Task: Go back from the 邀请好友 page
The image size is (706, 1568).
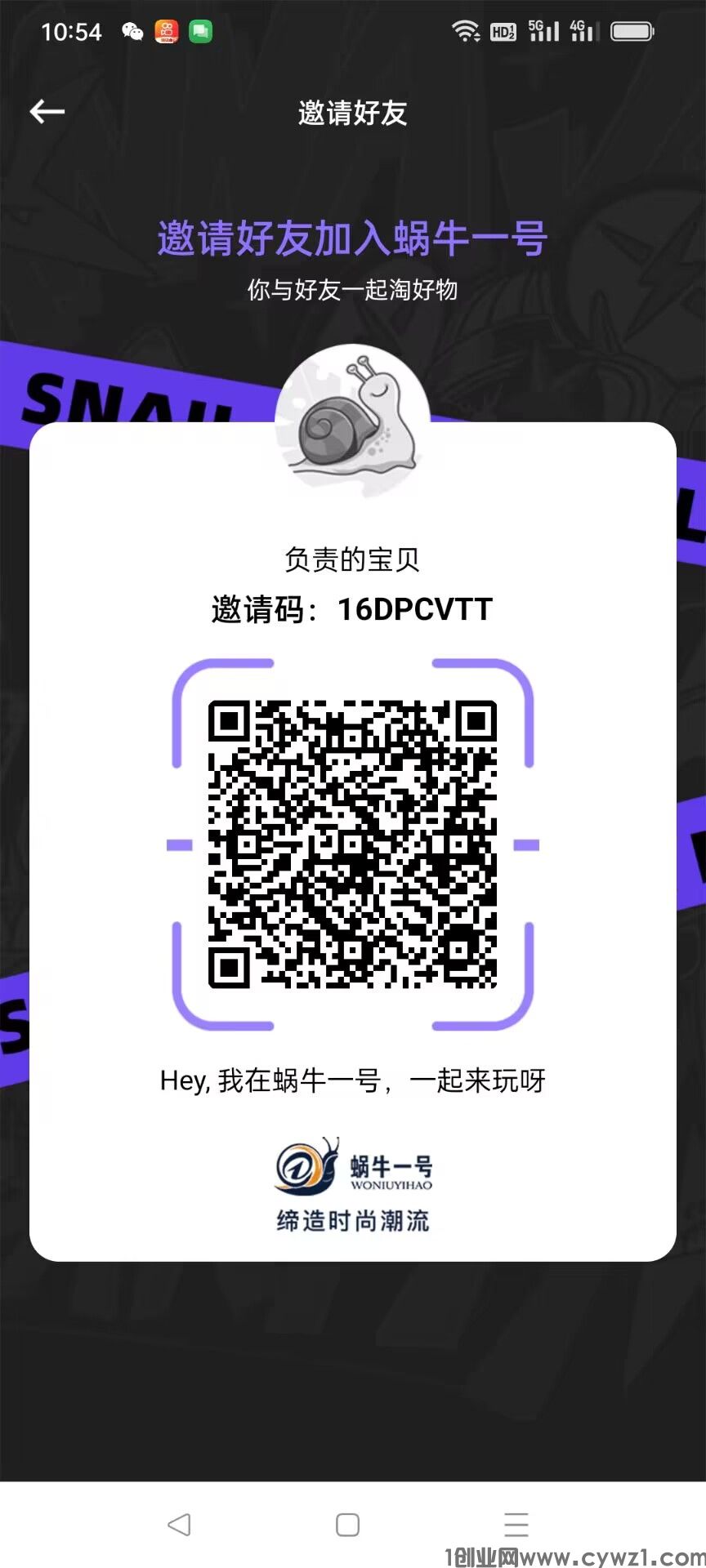Action: [x=47, y=112]
